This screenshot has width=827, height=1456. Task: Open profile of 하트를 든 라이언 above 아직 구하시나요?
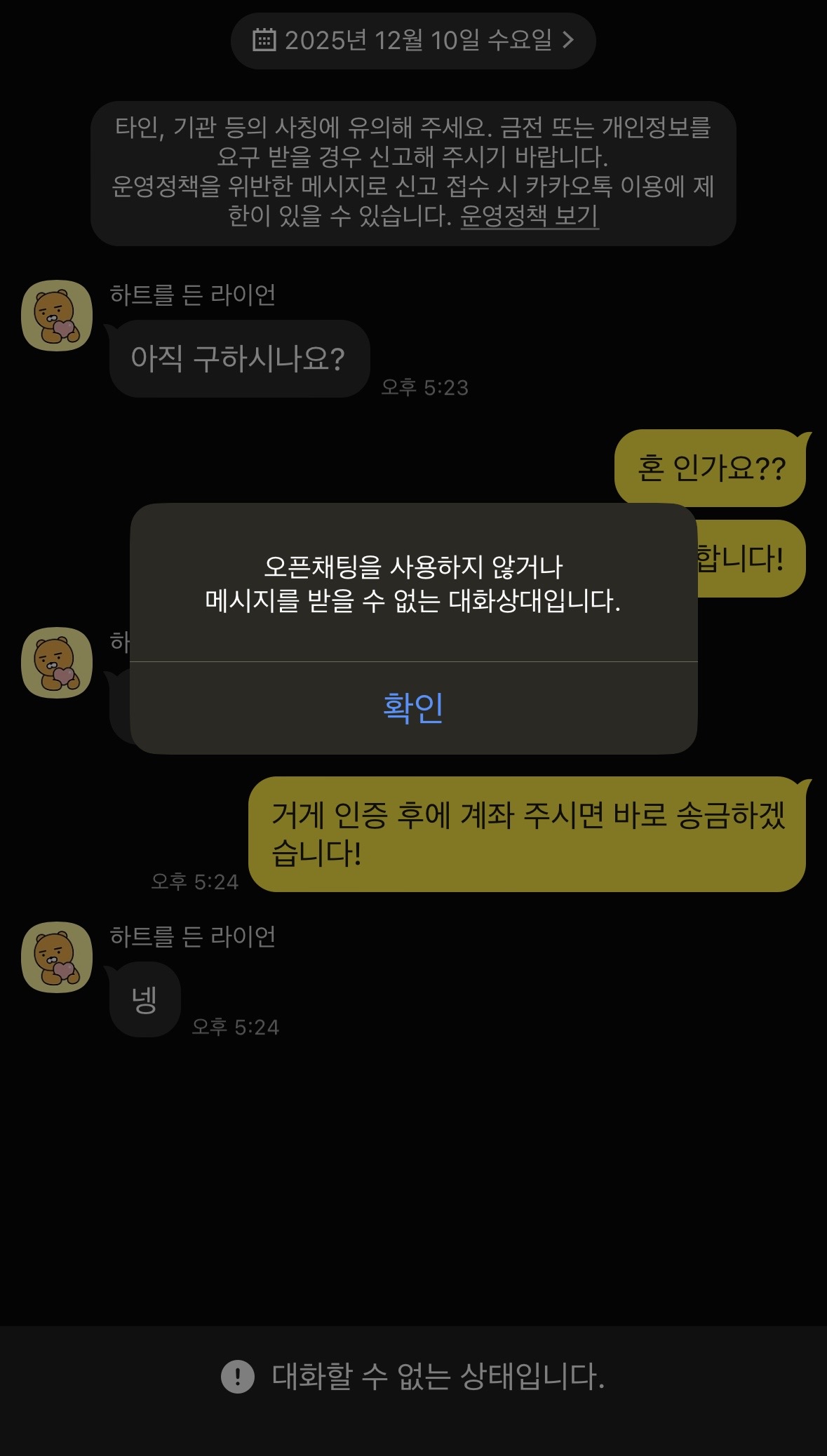(x=57, y=316)
